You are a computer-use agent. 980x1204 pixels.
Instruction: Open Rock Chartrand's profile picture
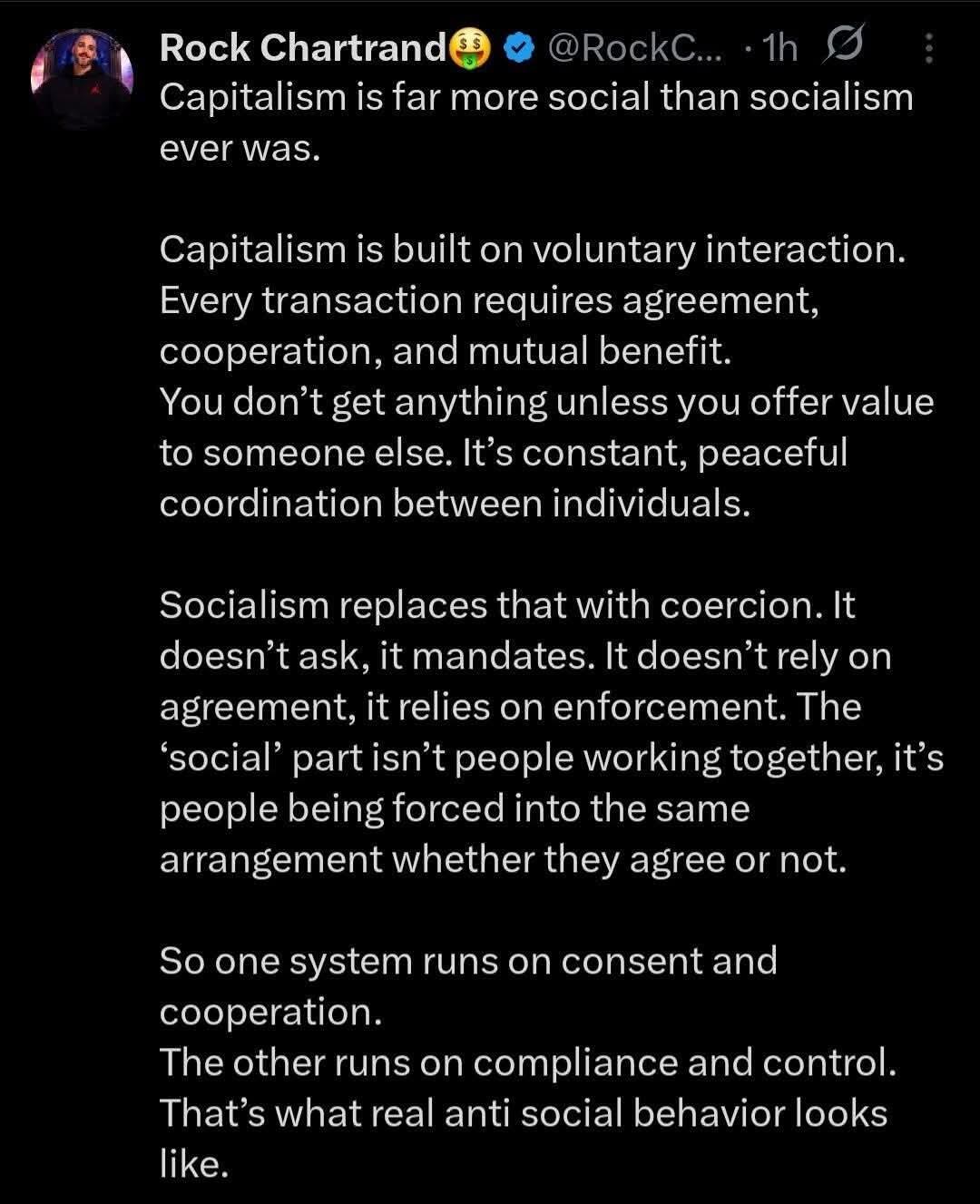(x=82, y=80)
